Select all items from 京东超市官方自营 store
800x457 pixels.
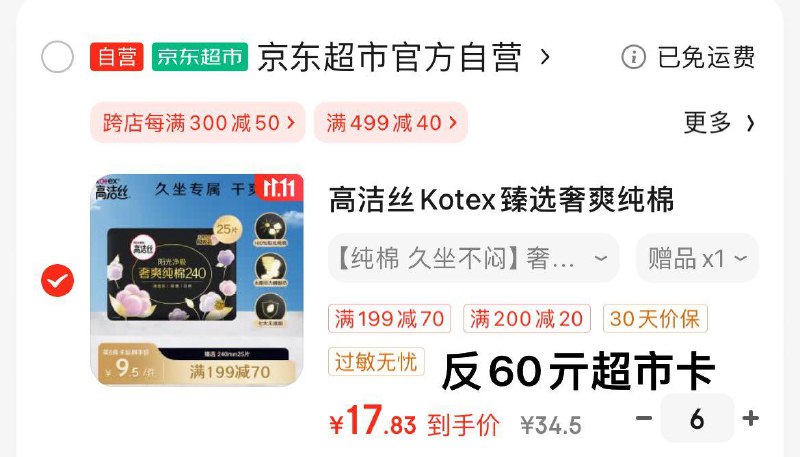57,57
